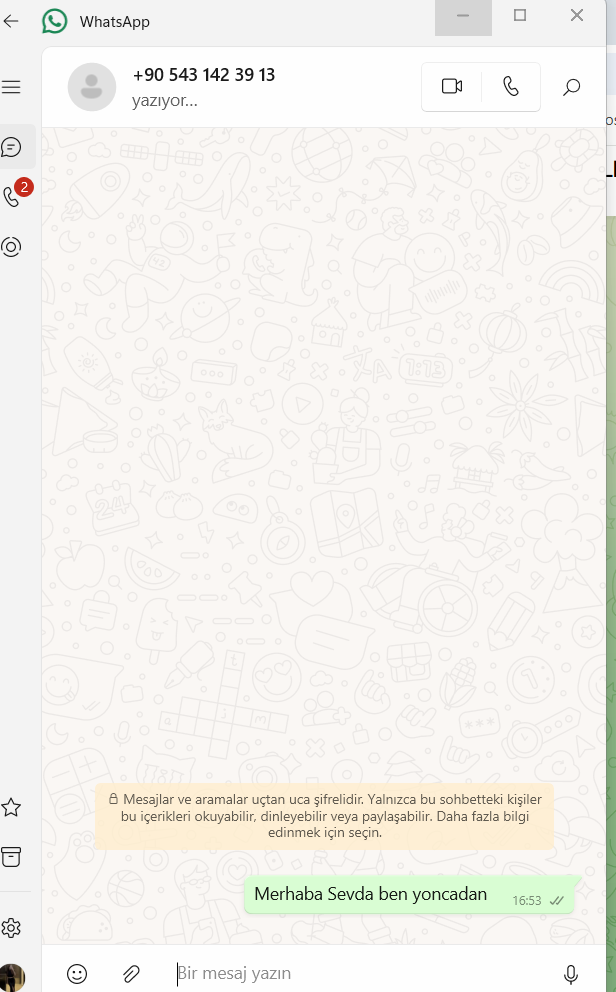
Task: Open WhatsApp settings gear
Action: (12, 927)
